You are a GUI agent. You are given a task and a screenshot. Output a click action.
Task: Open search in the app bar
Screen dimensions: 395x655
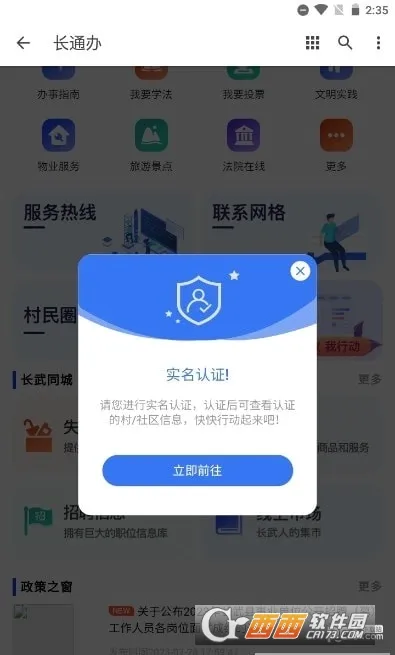tap(345, 43)
